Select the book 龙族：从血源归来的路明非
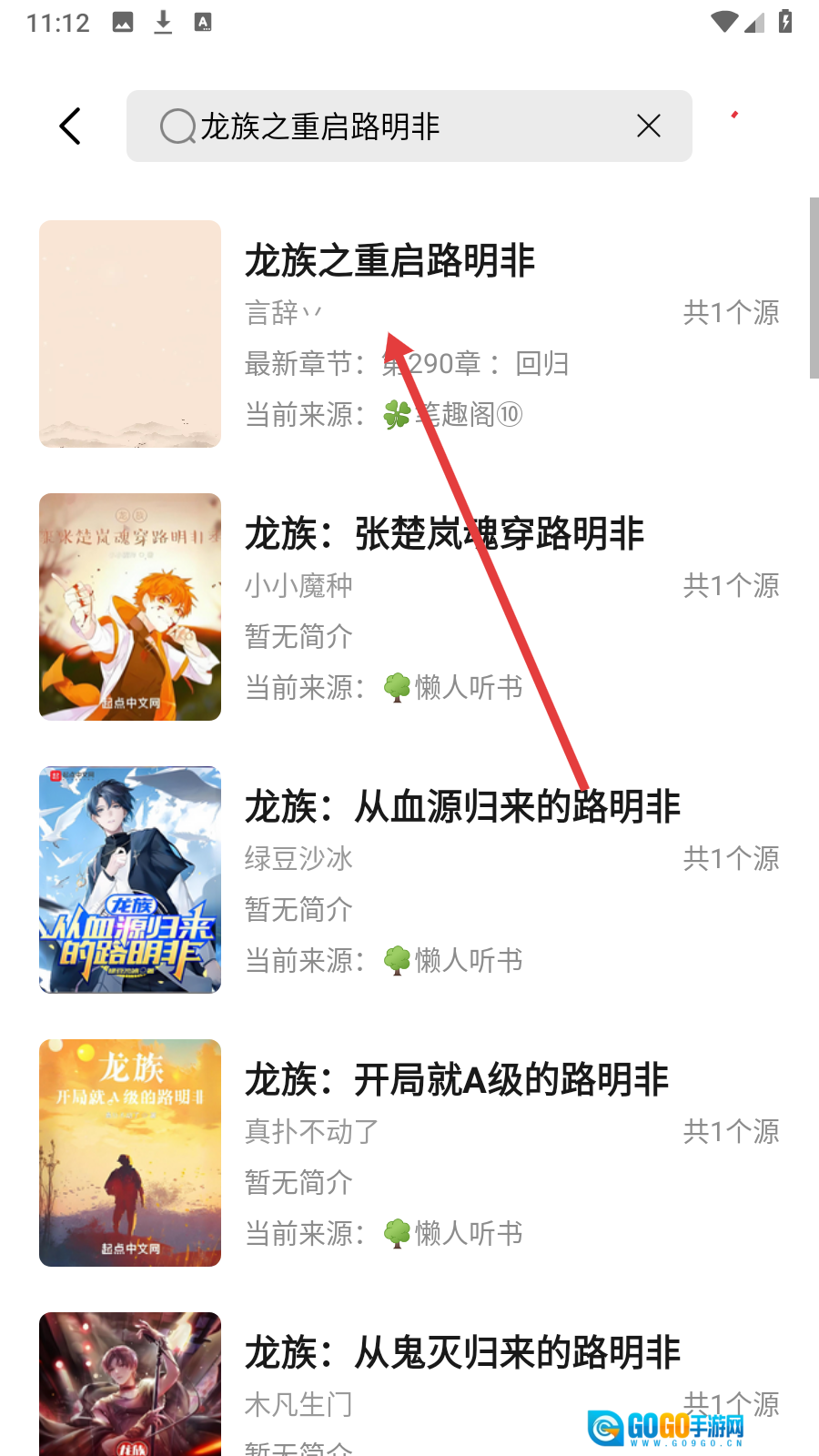 tap(409, 880)
